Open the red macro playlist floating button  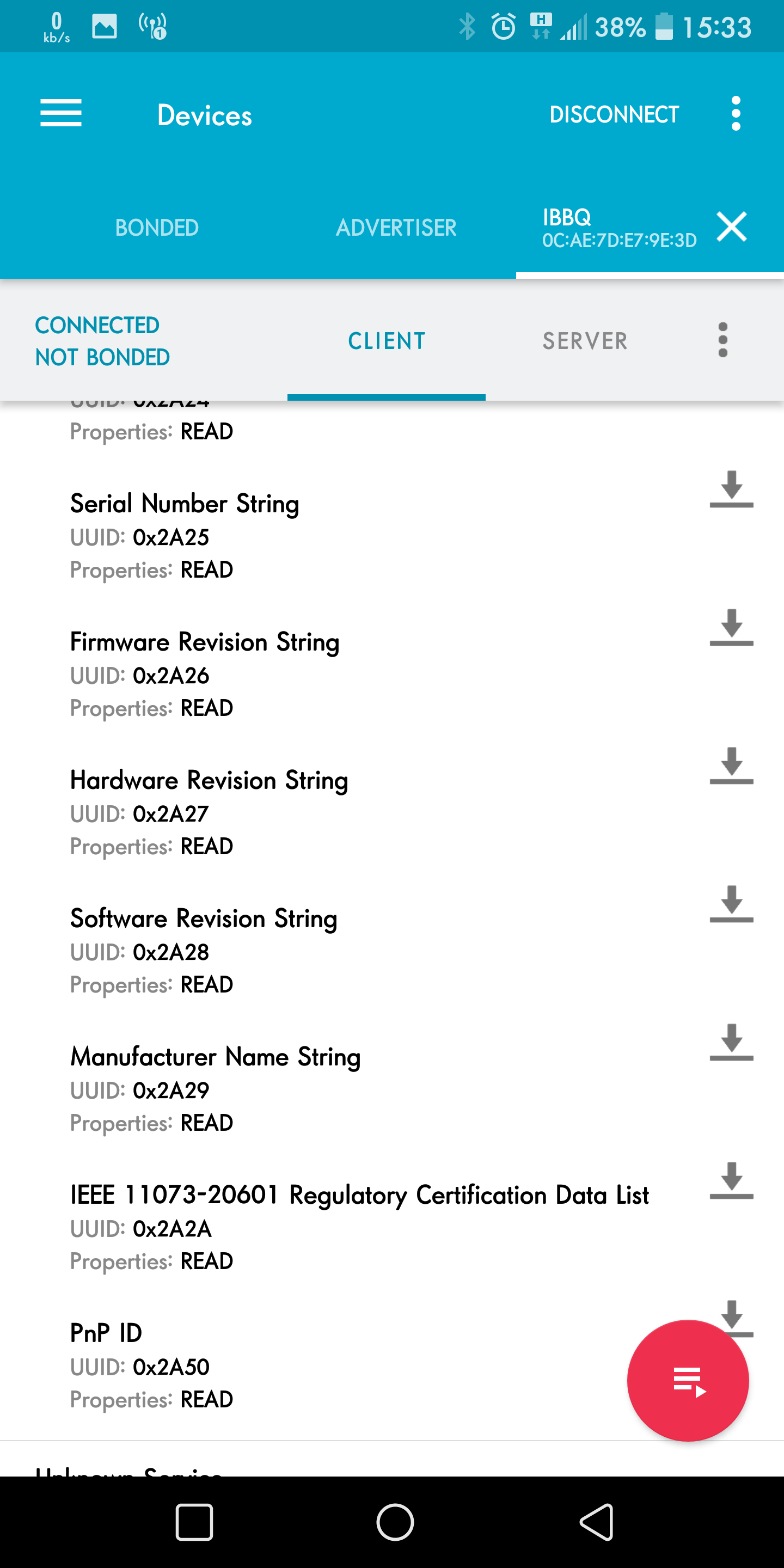[688, 1381]
